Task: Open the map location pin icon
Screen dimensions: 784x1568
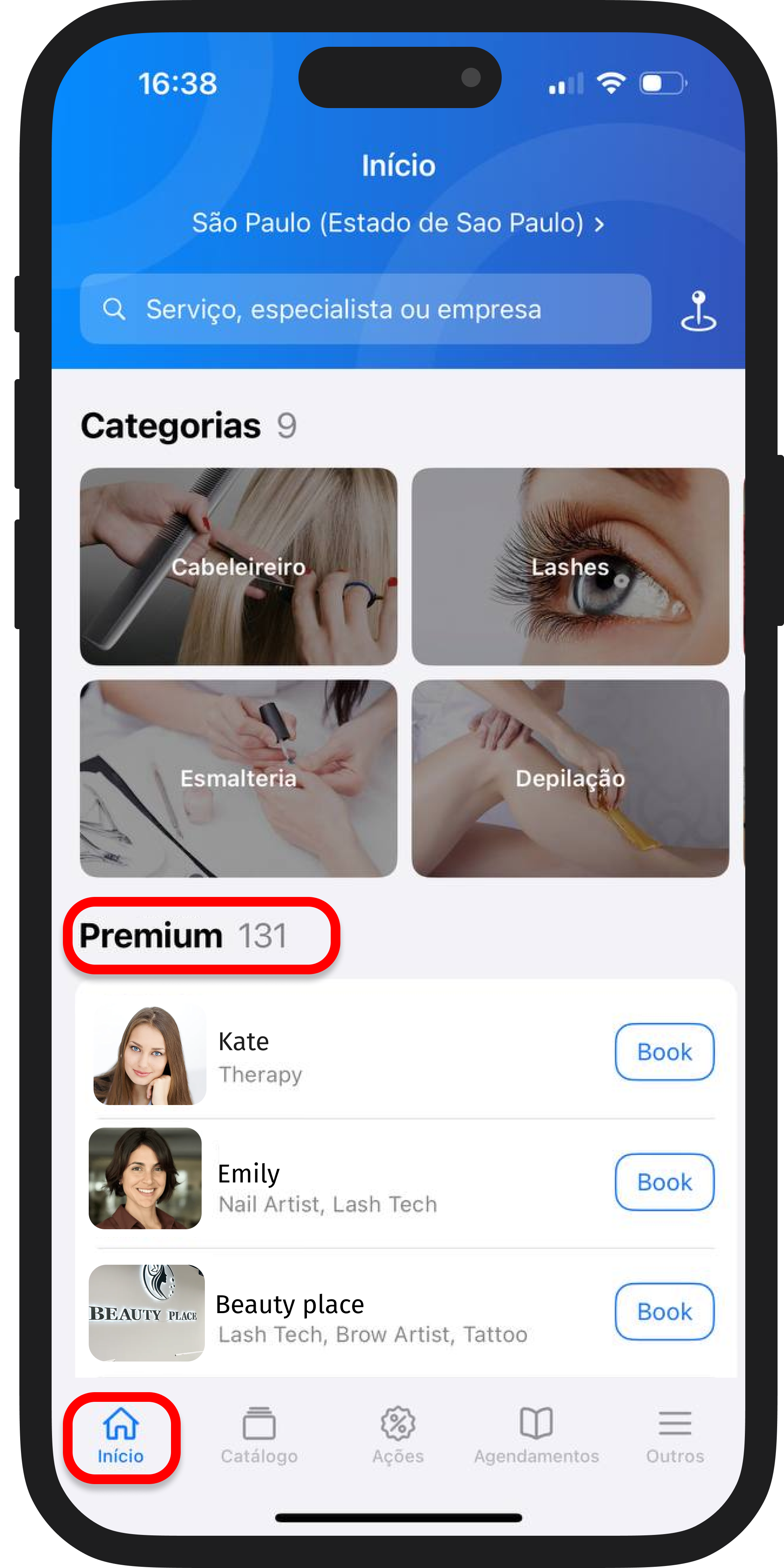Action: [698, 311]
